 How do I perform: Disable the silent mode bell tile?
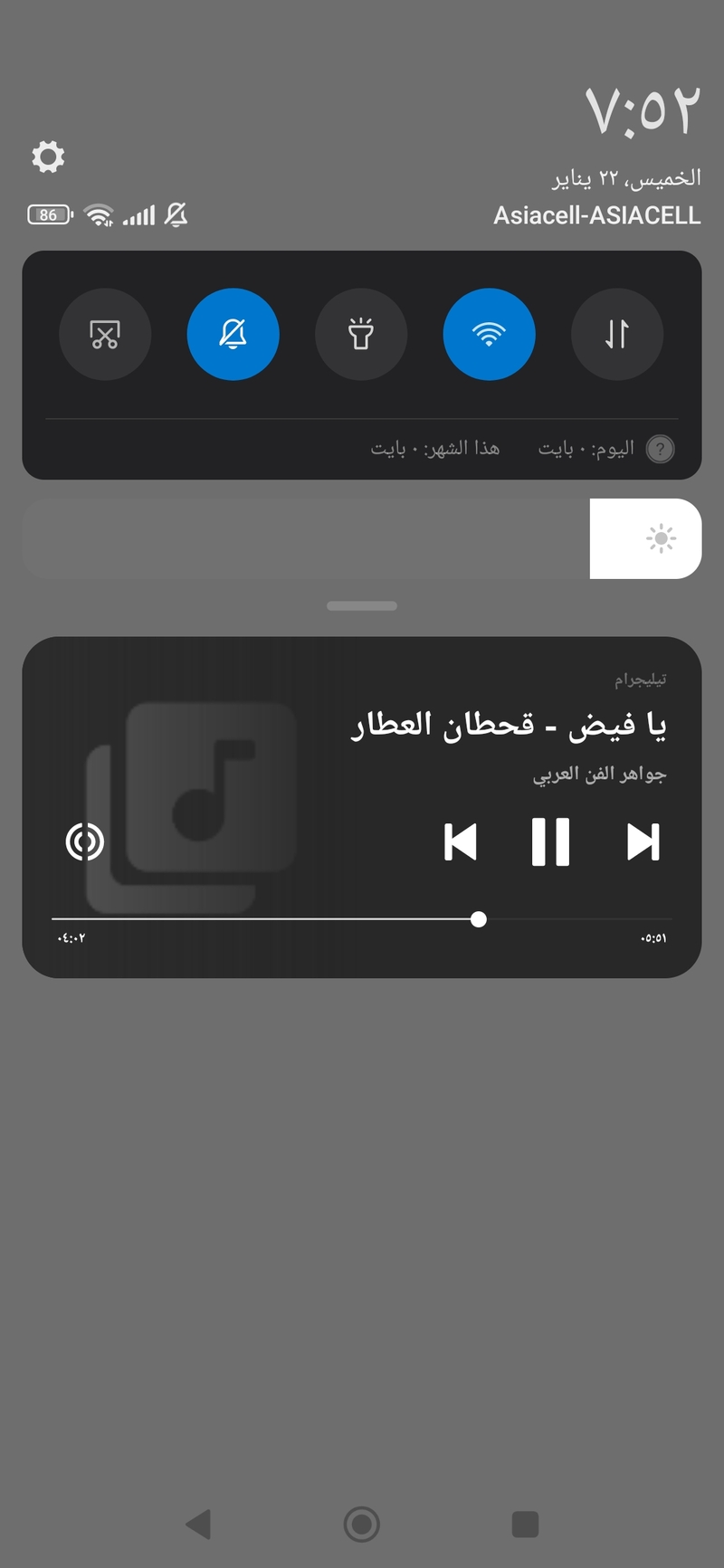click(233, 335)
